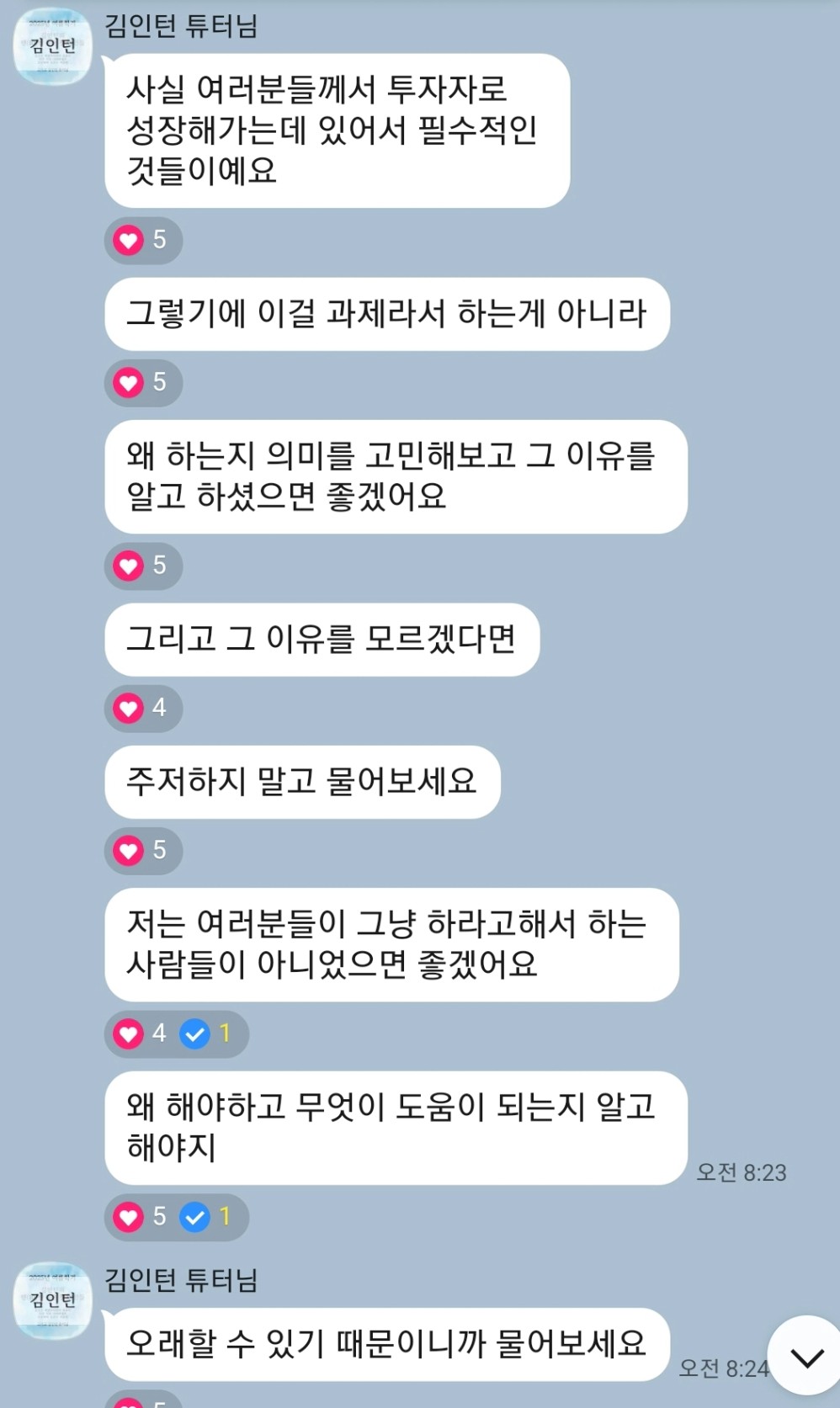Tap heart reaction under '왜 하는지 의미를' message
Viewport: 840px width, 1408px height.
(x=143, y=566)
